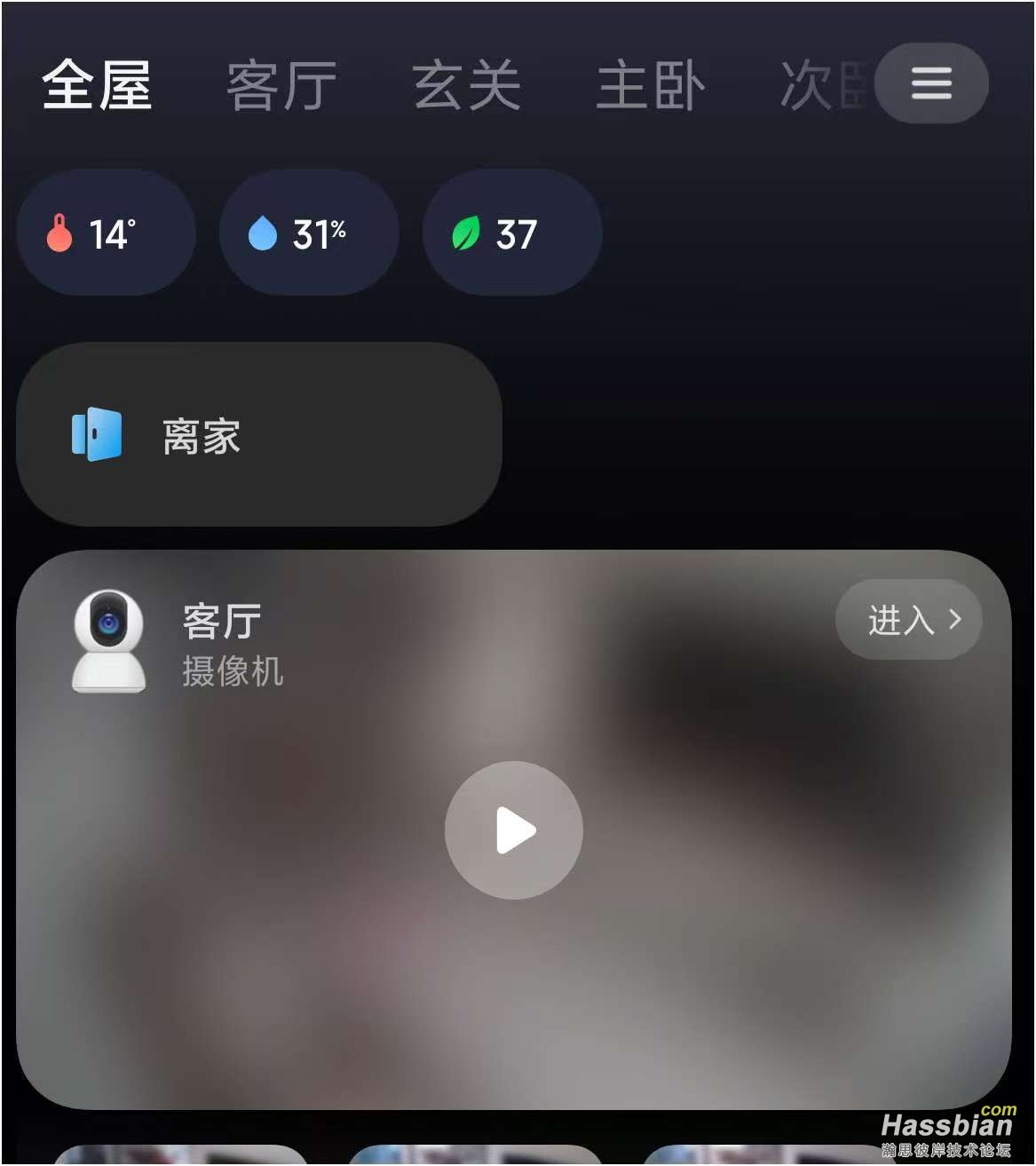The height and width of the screenshot is (1166, 1036).
Task: Tap the blue door icon in the 离家 card
Action: [99, 435]
